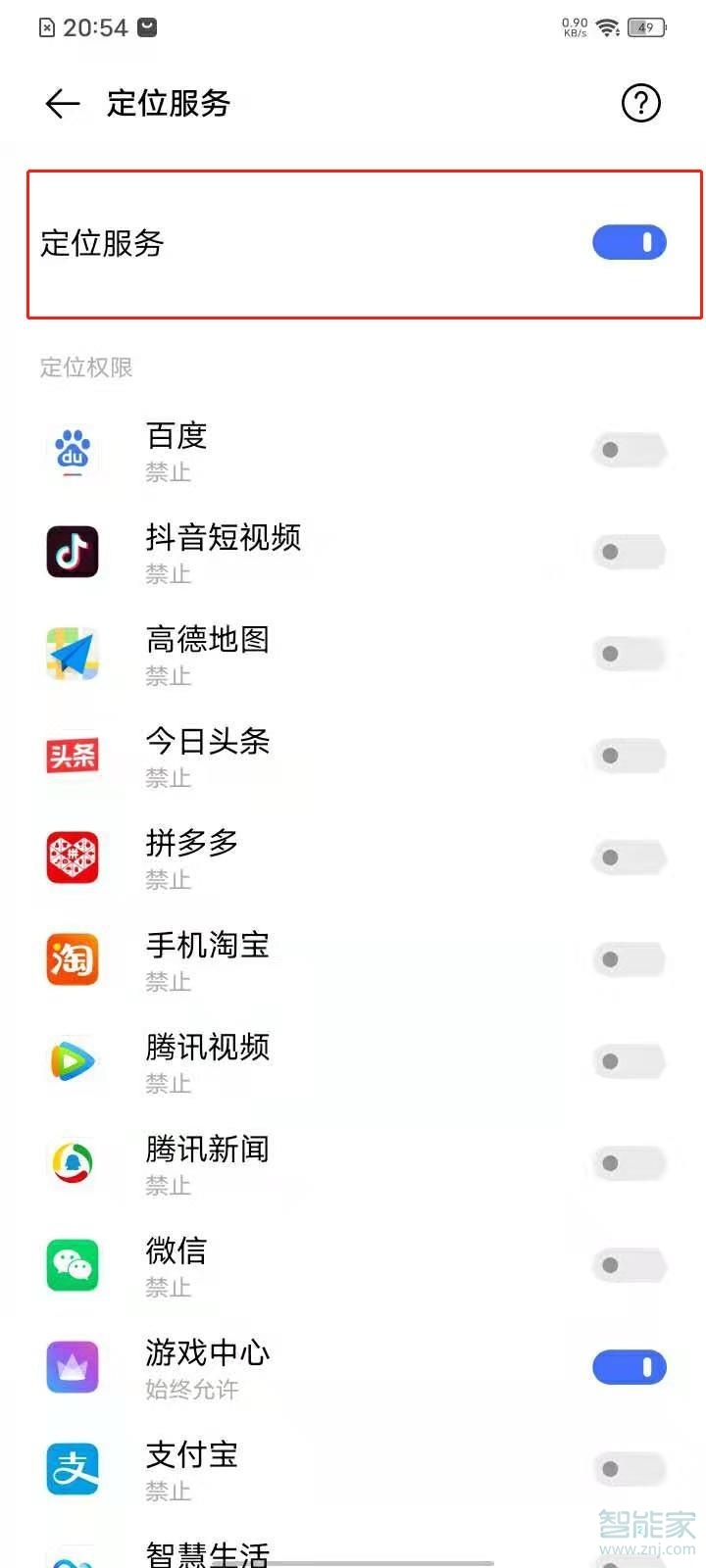
Task: Select the Amap (高德地图) icon
Action: pos(72,654)
